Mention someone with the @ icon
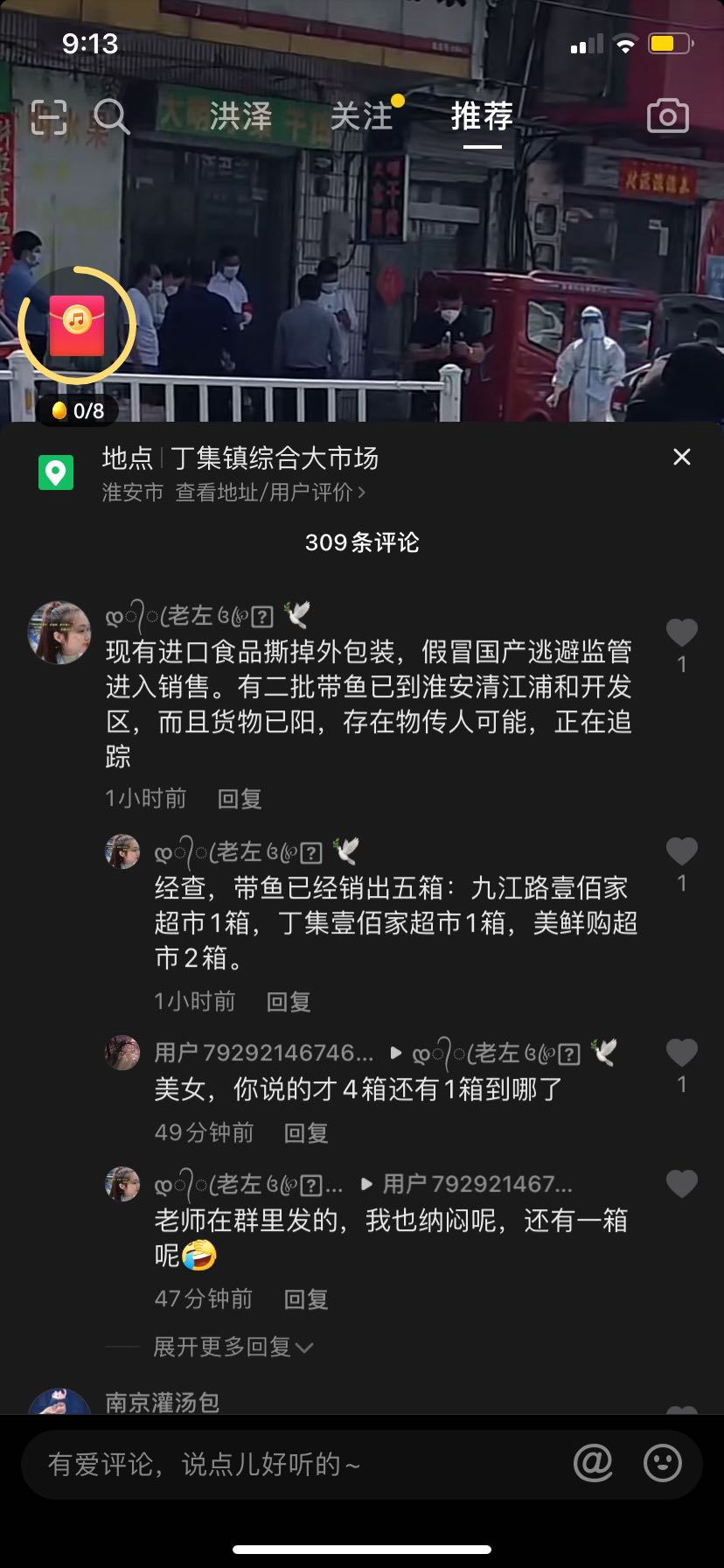The image size is (724, 1568). click(593, 1463)
